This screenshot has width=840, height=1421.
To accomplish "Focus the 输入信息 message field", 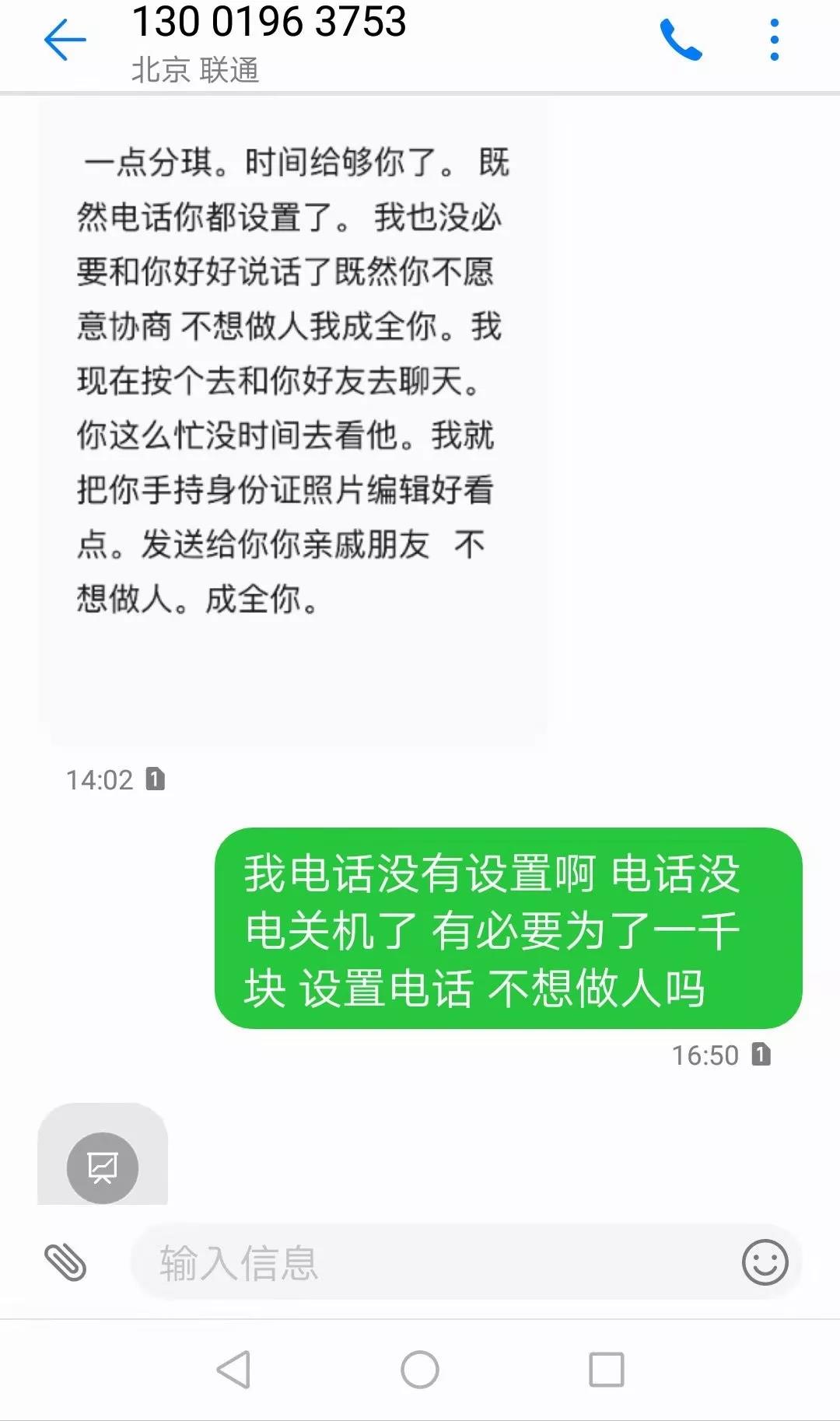I will 436,1262.
